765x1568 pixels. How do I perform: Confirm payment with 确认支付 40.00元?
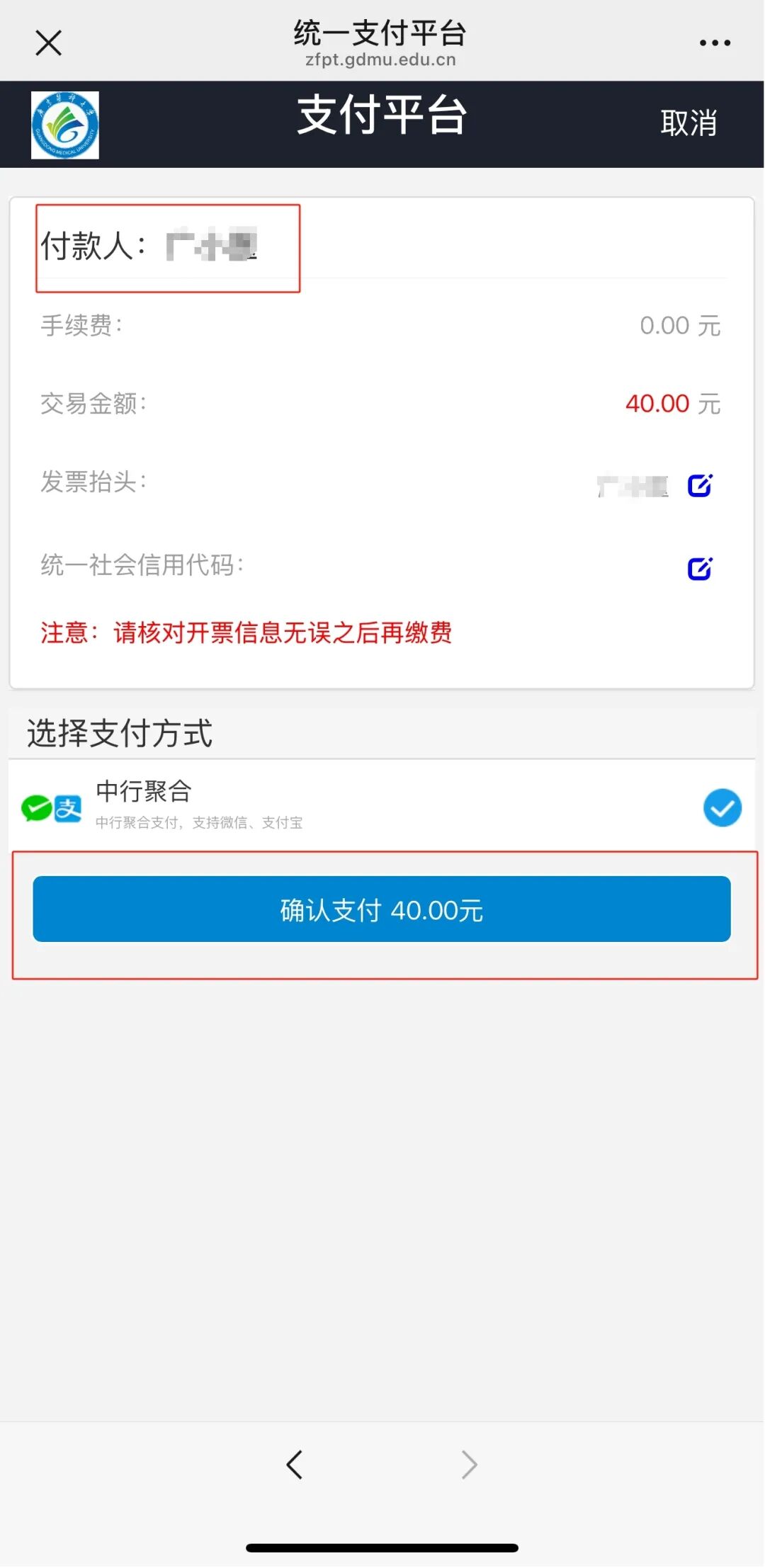click(382, 909)
